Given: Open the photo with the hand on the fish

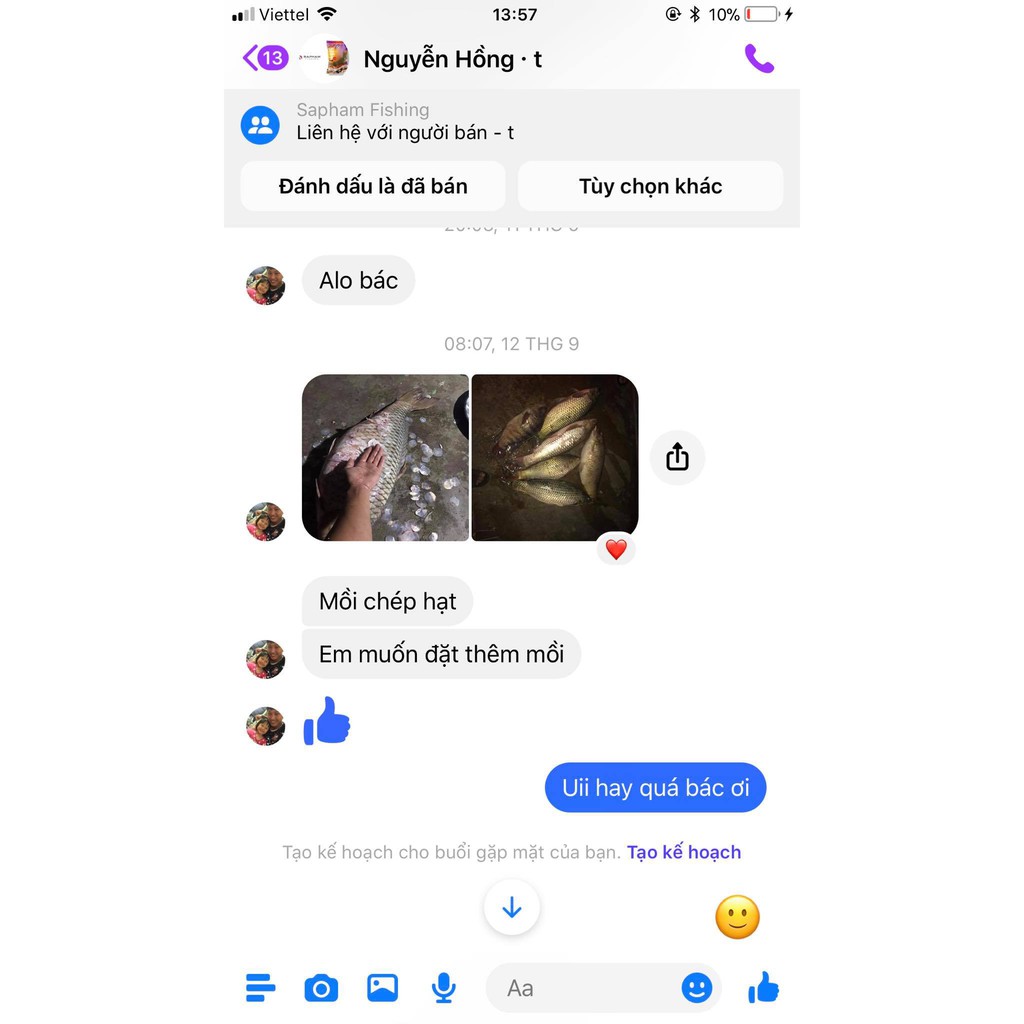Looking at the screenshot, I should (x=385, y=457).
